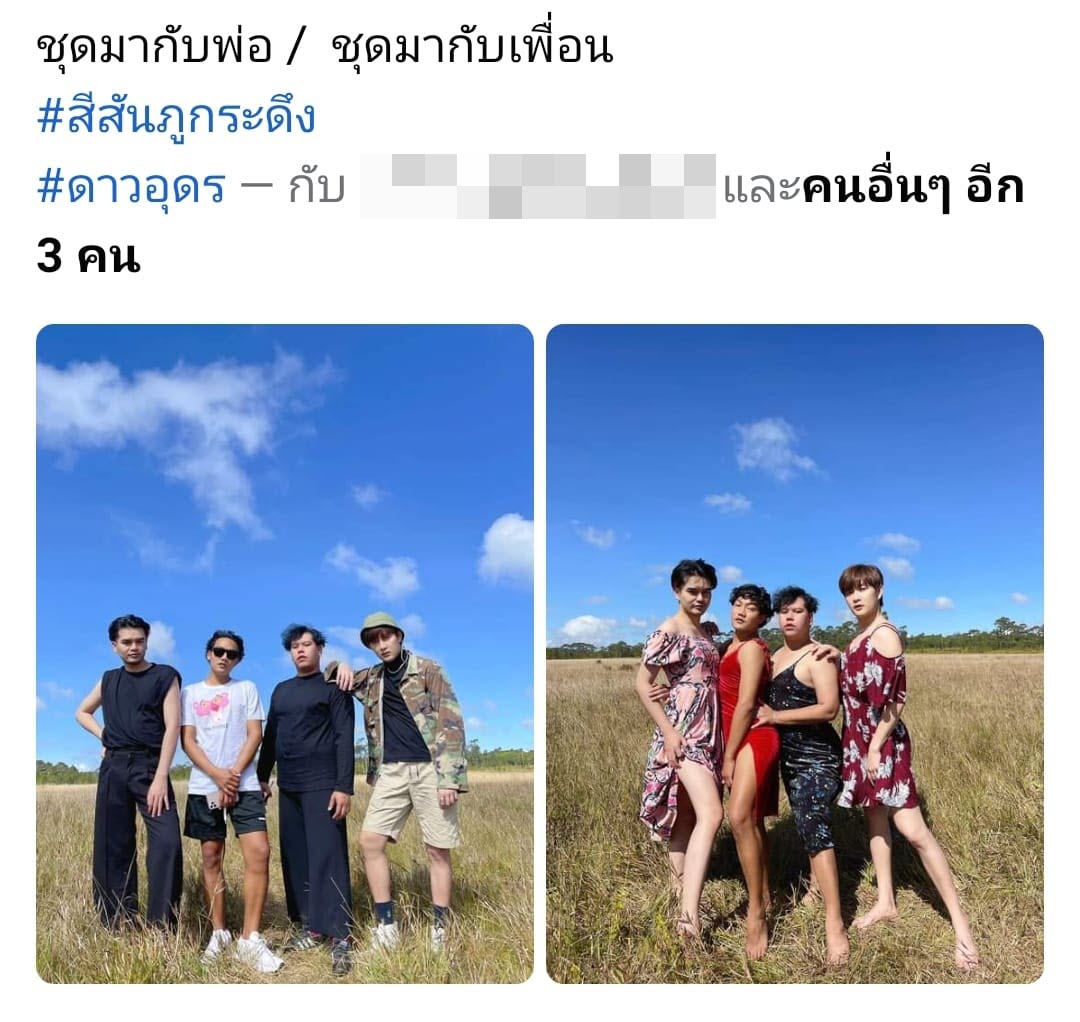Open the hashtag #ดาวอุดร
Viewport: 1080px width, 1022px height.
131,187
